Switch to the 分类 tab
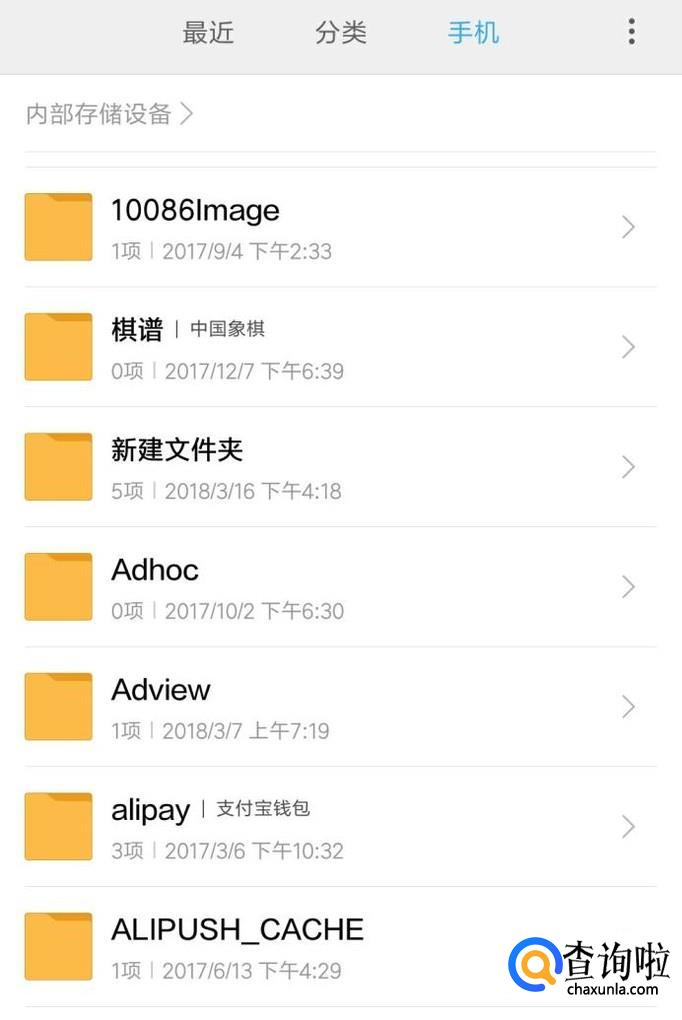 pyautogui.click(x=341, y=33)
